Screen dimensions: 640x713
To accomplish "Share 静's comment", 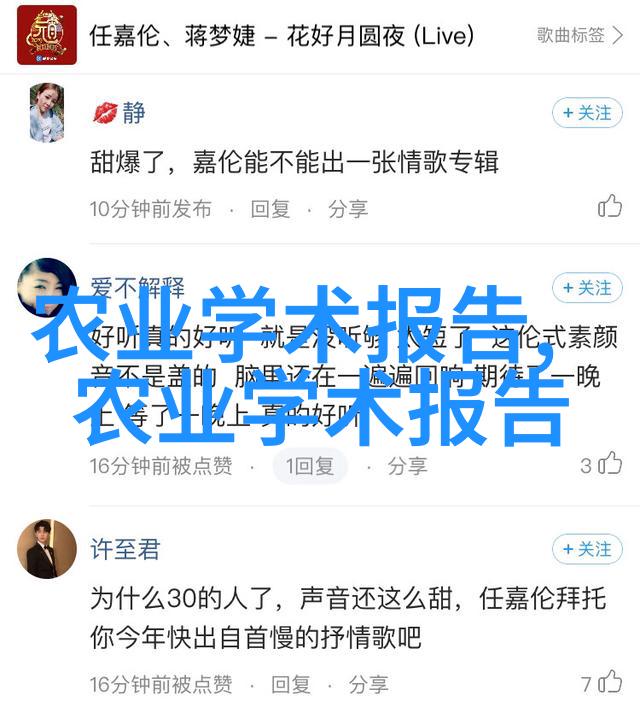I will (348, 209).
